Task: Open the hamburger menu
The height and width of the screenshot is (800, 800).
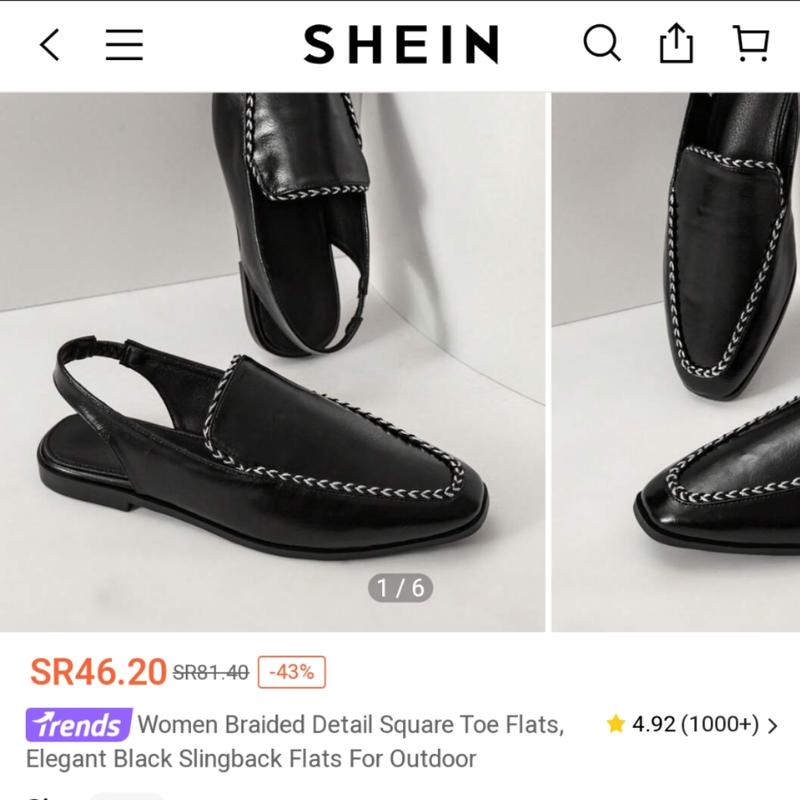Action: tap(124, 44)
